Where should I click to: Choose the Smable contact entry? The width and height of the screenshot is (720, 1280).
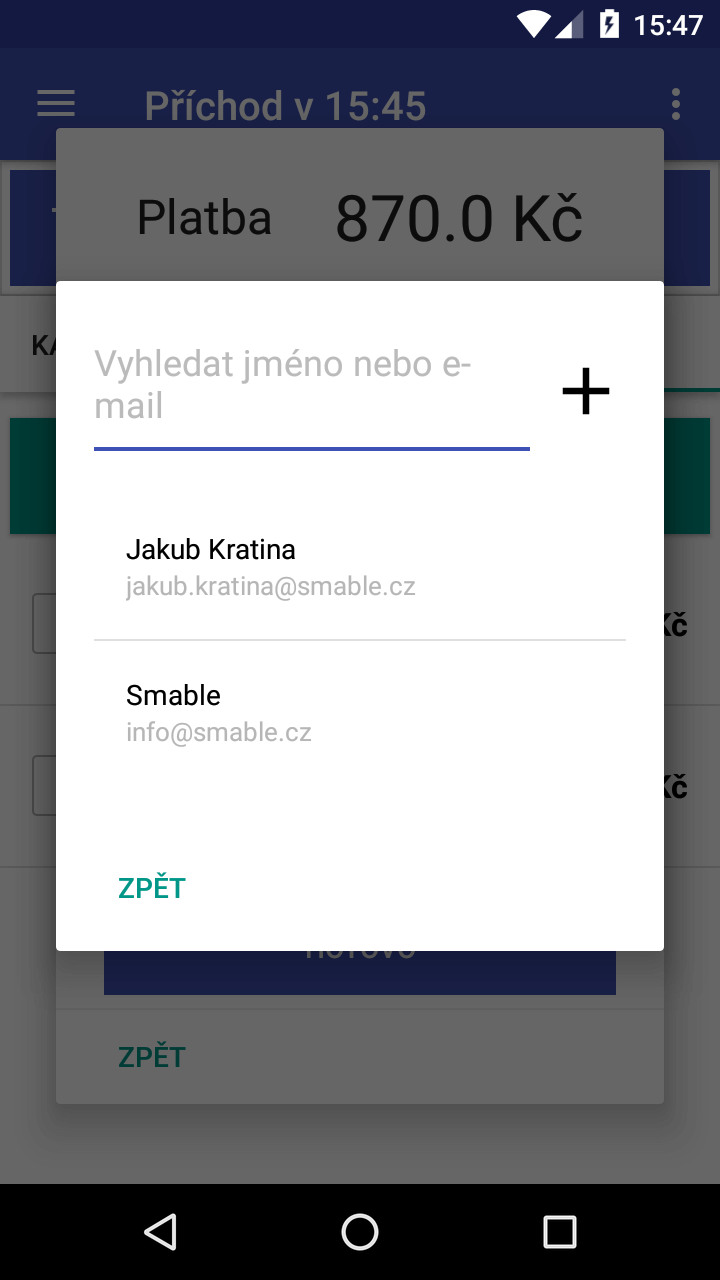360,713
